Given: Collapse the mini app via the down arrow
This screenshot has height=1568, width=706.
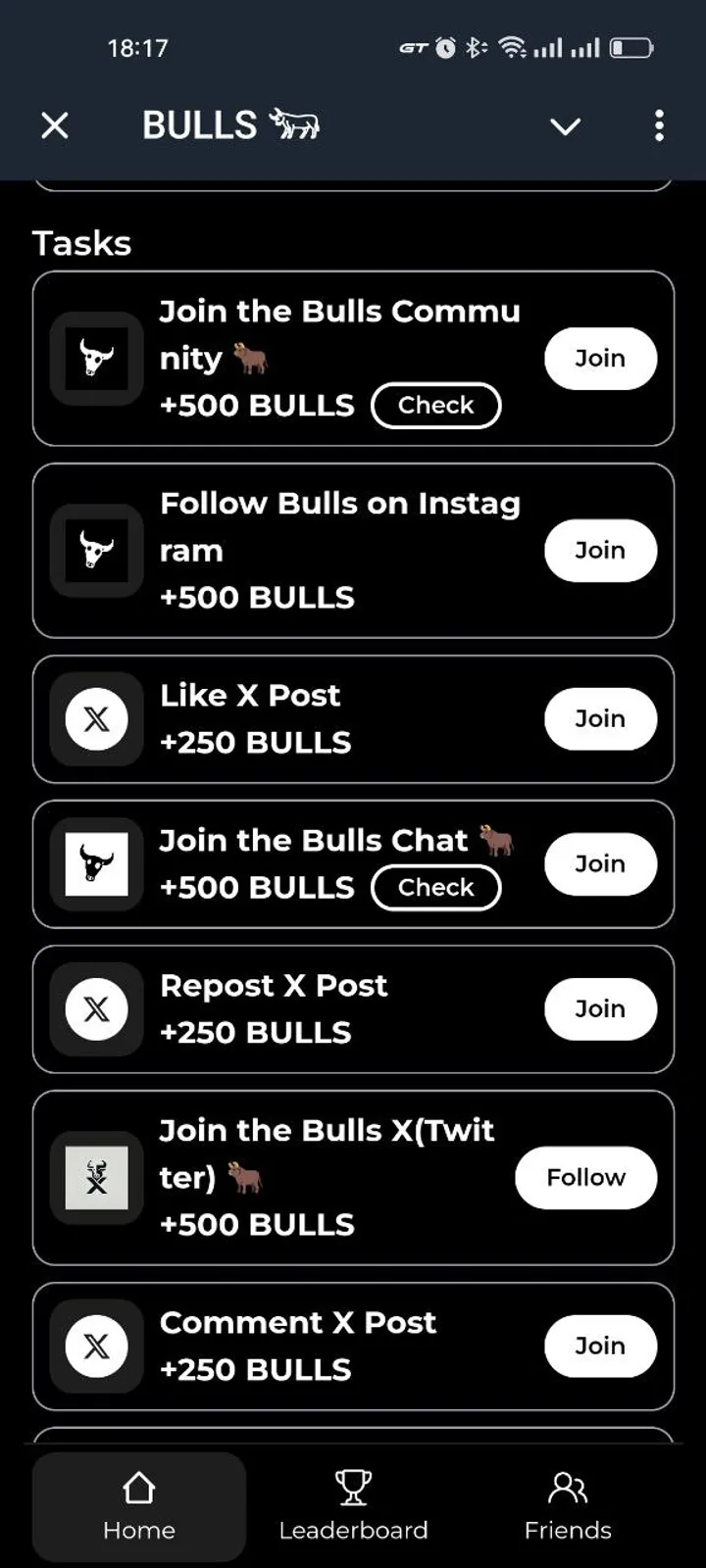Looking at the screenshot, I should (565, 126).
